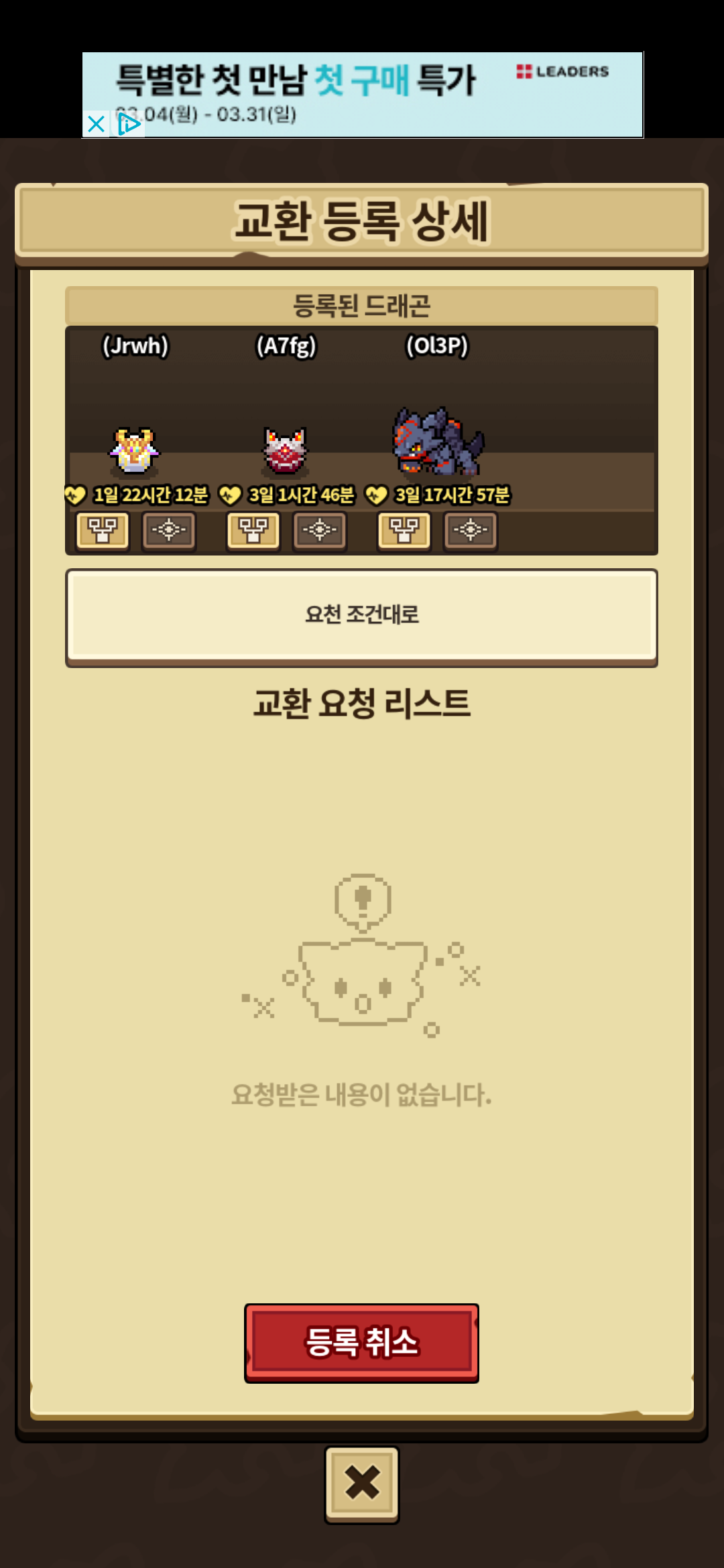Close the 교환 등록 상세 dialog
Viewport: 724px width, 1568px height.
point(361,1483)
